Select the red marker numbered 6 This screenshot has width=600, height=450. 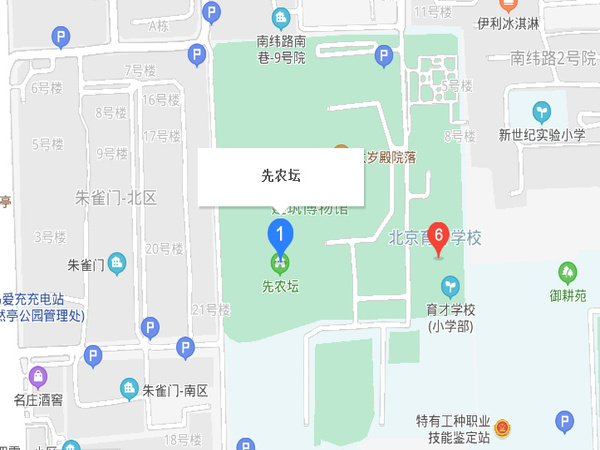click(438, 237)
